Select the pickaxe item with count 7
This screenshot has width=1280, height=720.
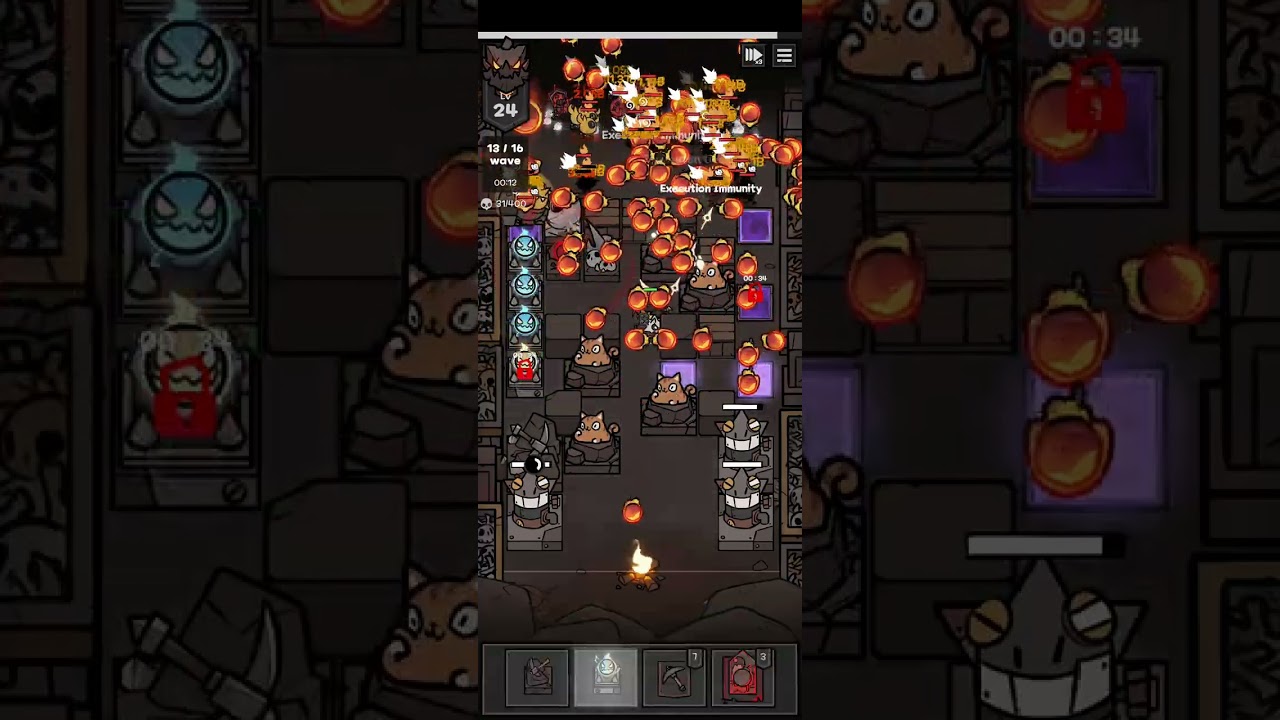(673, 677)
